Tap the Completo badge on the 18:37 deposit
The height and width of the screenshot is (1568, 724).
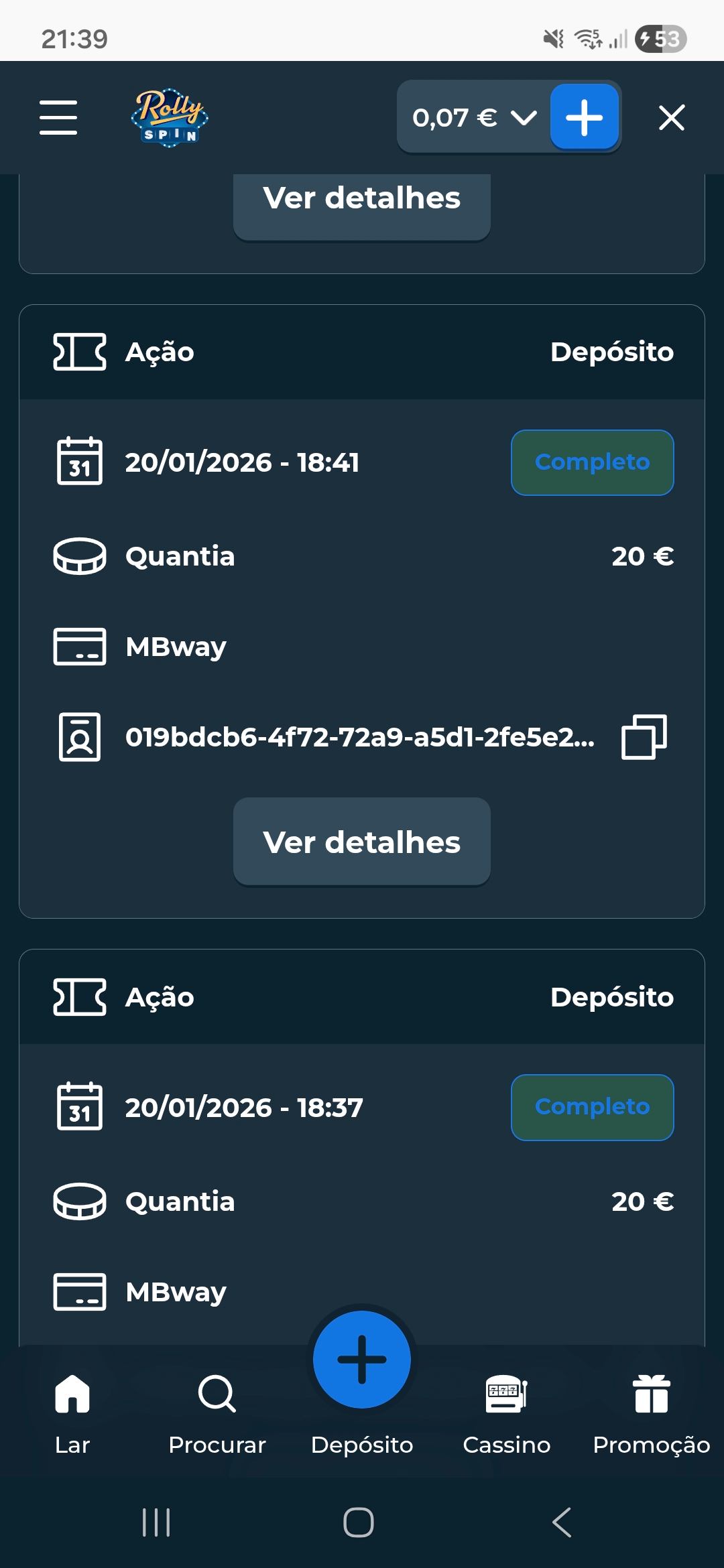click(593, 1107)
